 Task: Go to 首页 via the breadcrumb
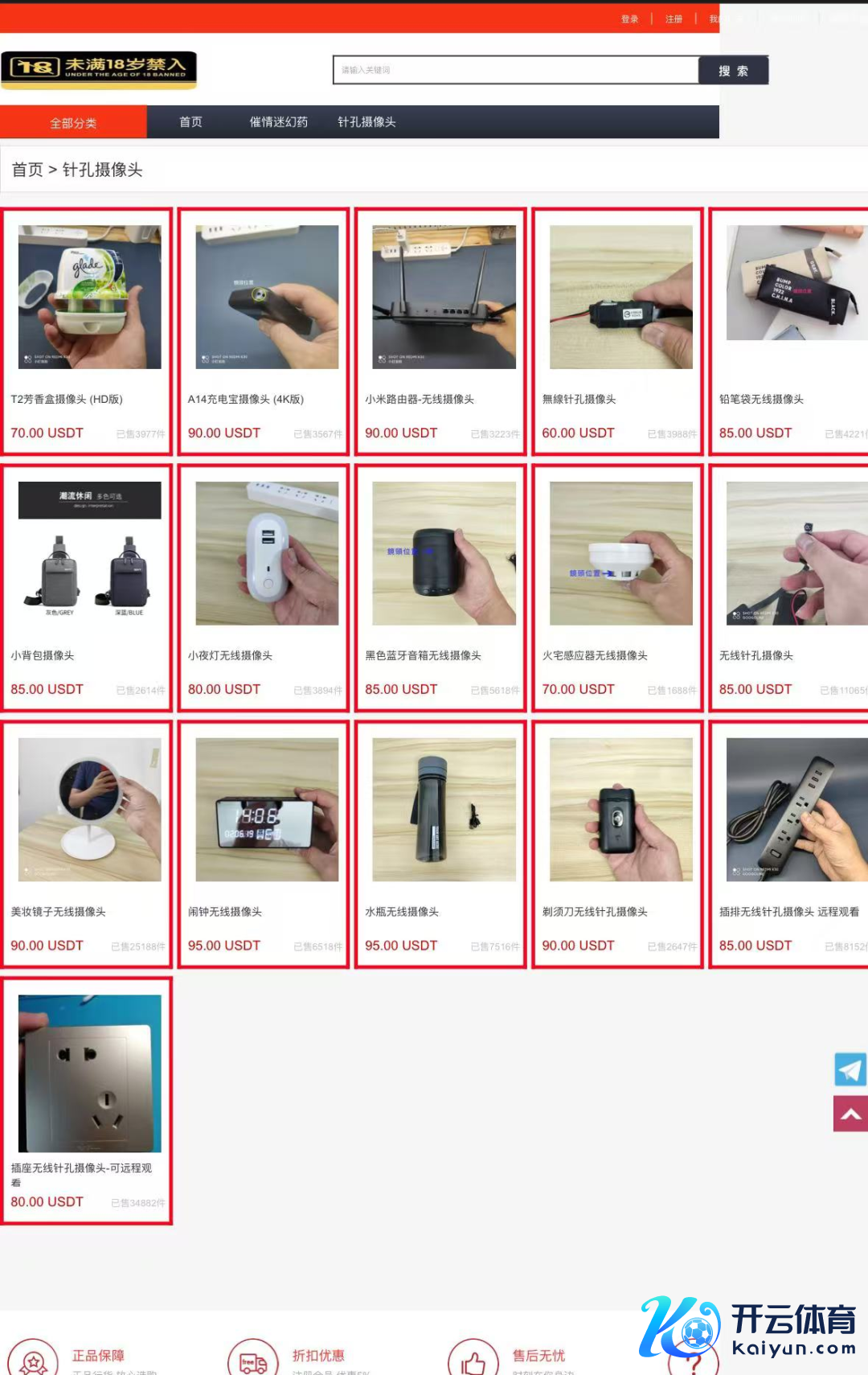click(27, 170)
